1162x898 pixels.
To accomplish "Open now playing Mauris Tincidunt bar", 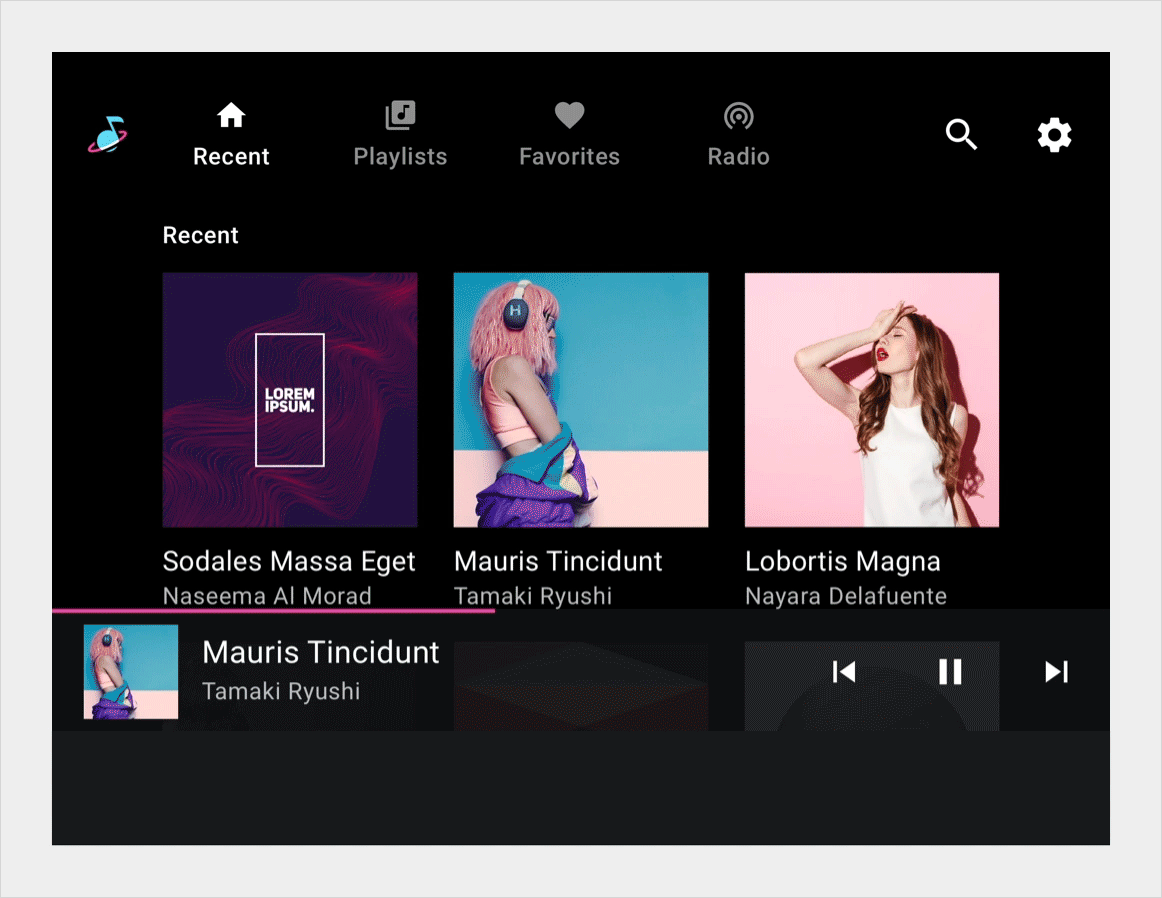I will (x=320, y=670).
